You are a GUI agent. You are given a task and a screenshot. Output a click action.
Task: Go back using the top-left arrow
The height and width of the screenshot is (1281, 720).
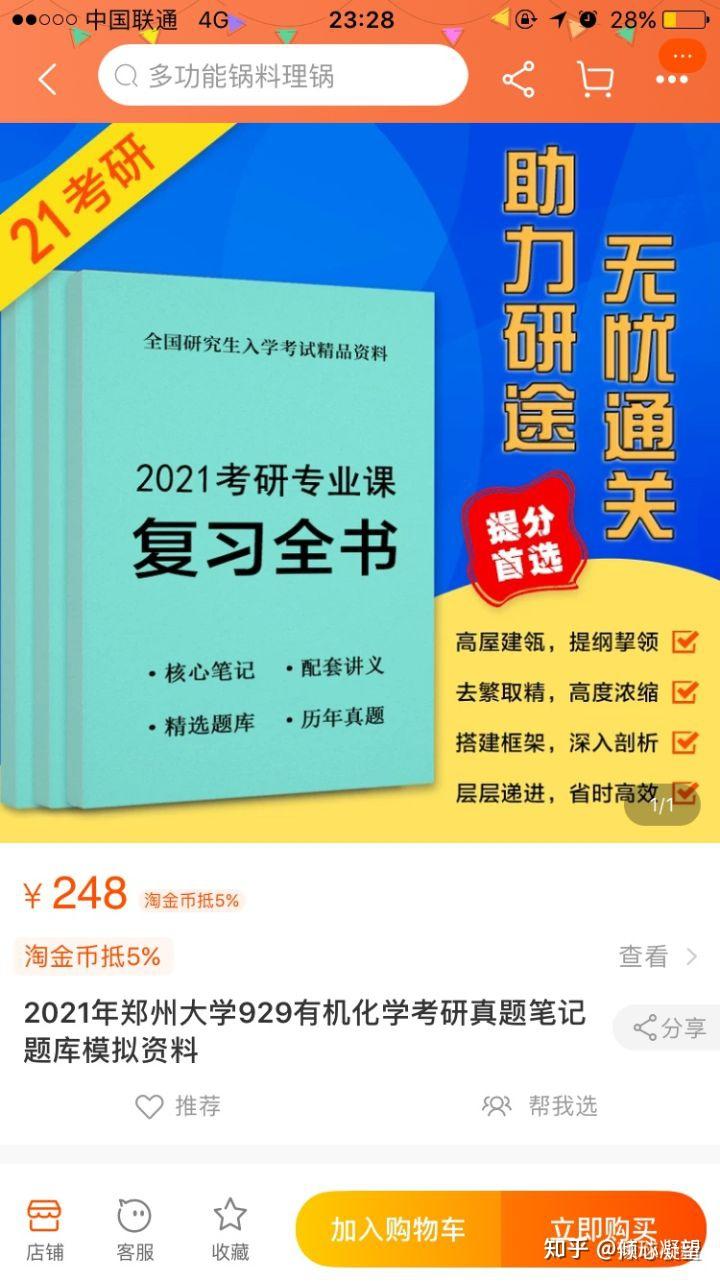click(47, 79)
